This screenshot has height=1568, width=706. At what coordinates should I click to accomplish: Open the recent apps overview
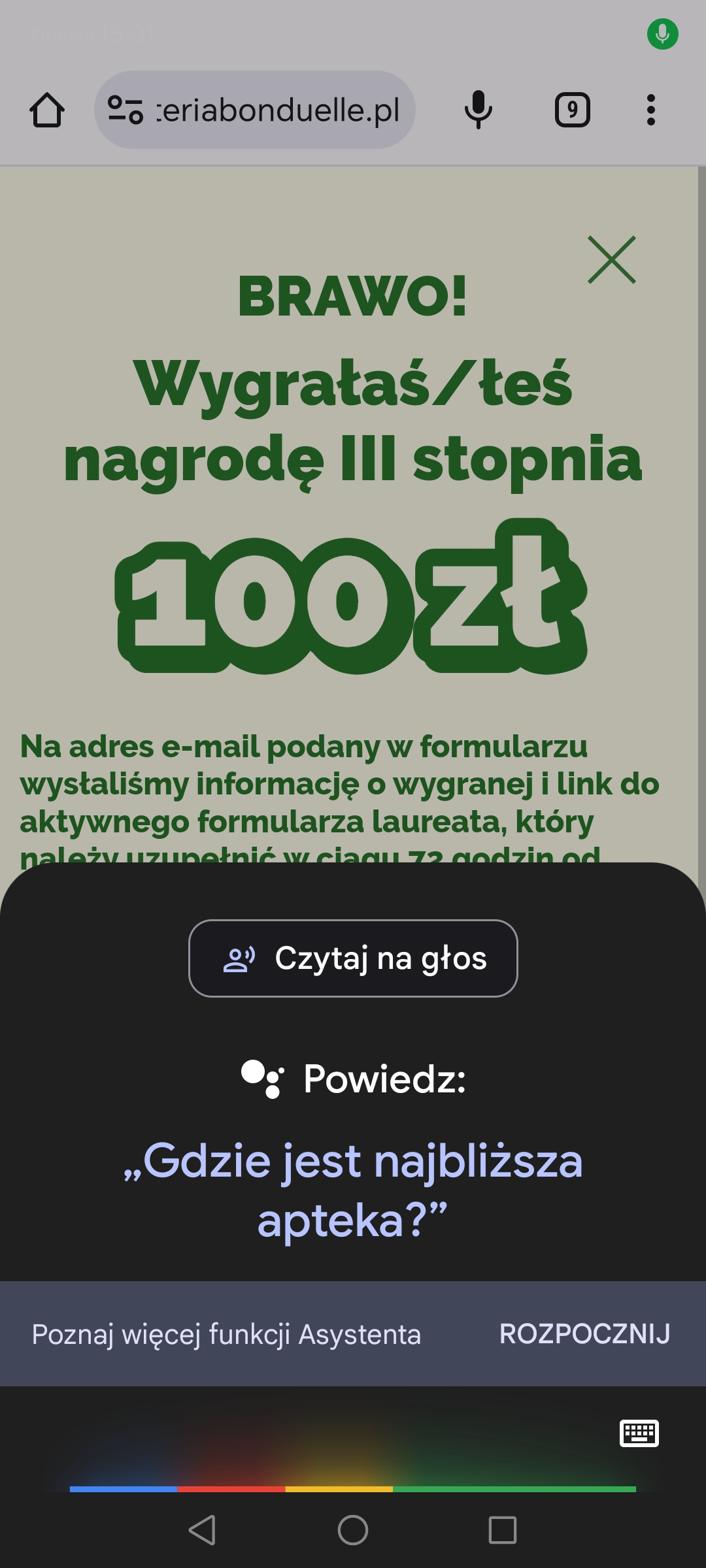(502, 1529)
